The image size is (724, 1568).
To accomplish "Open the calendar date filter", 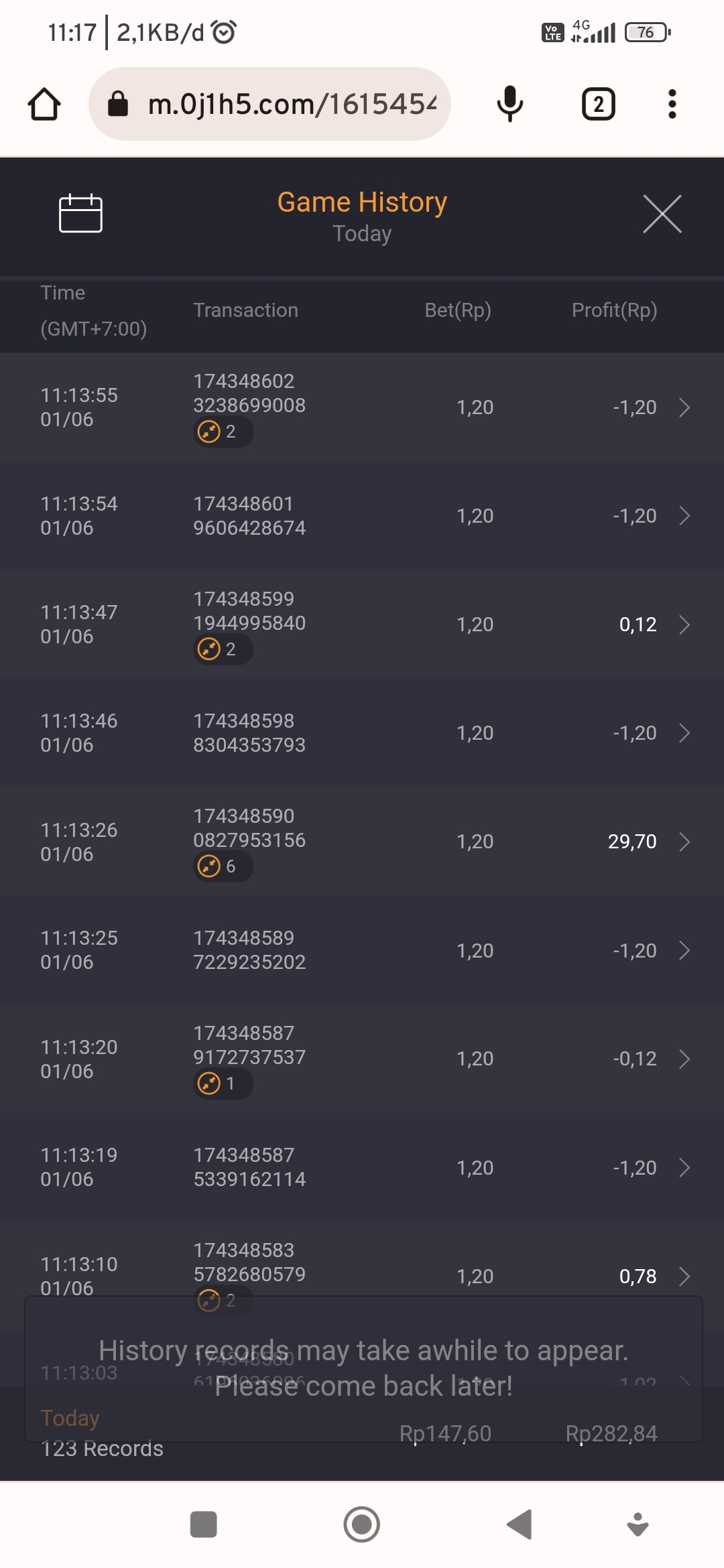I will pyautogui.click(x=80, y=214).
